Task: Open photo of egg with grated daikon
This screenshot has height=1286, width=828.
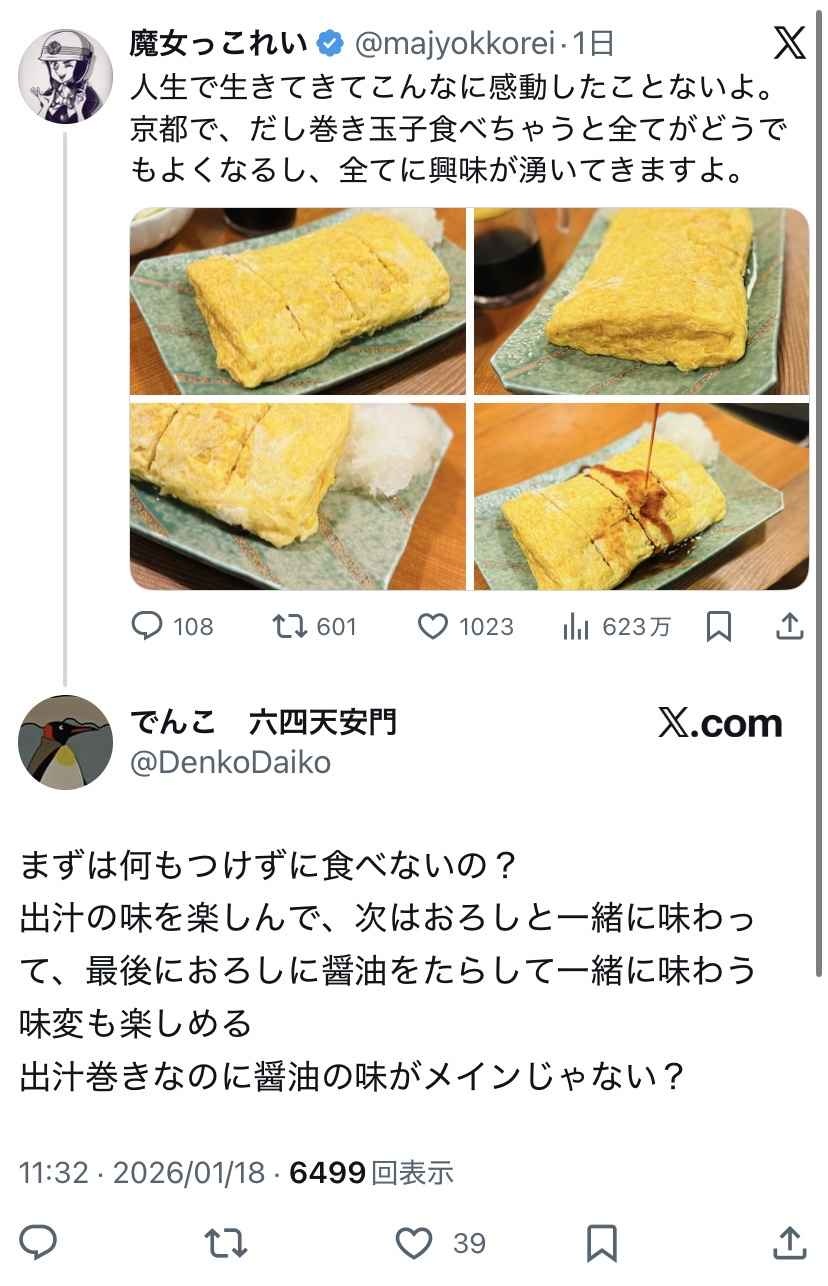Action: pyautogui.click(x=298, y=496)
